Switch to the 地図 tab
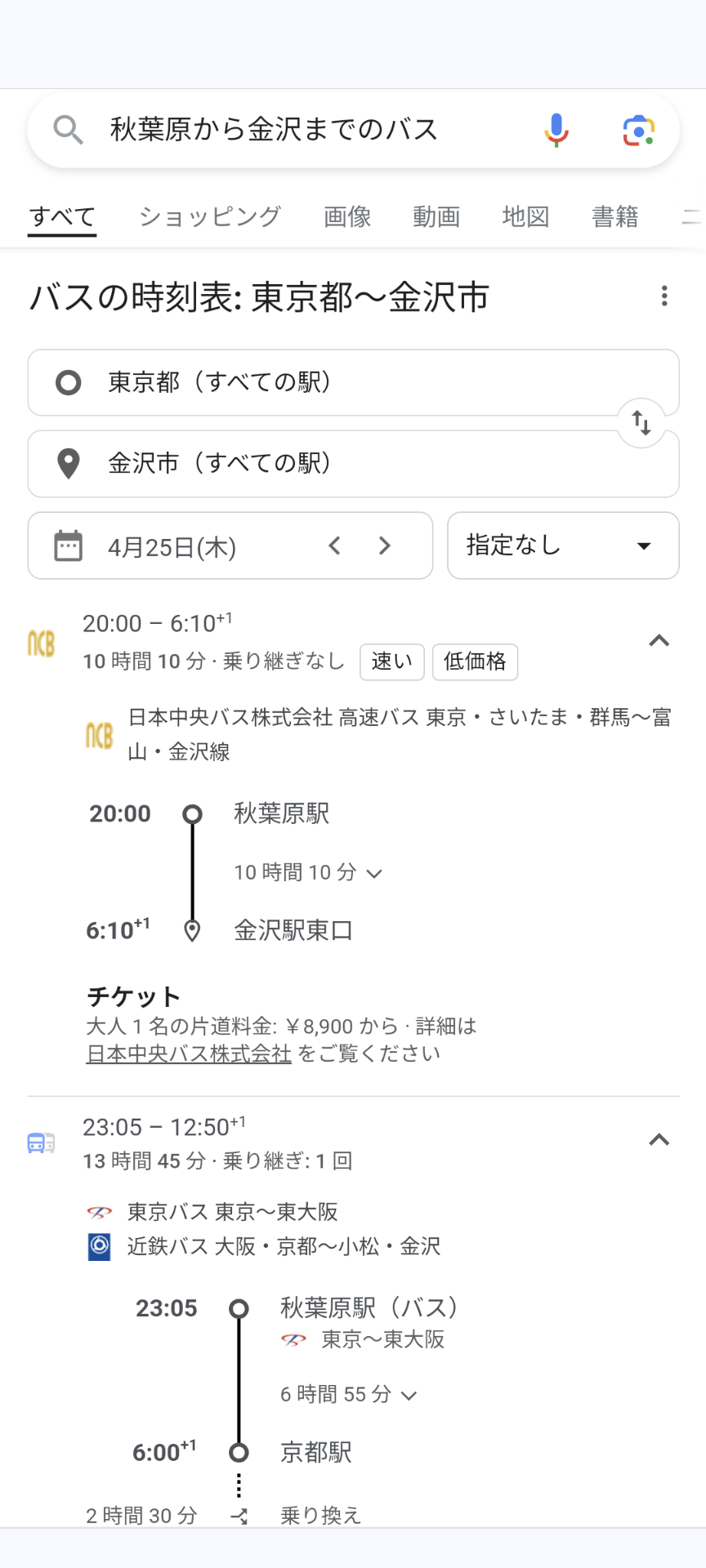Image resolution: width=706 pixels, height=1568 pixels. (x=525, y=216)
